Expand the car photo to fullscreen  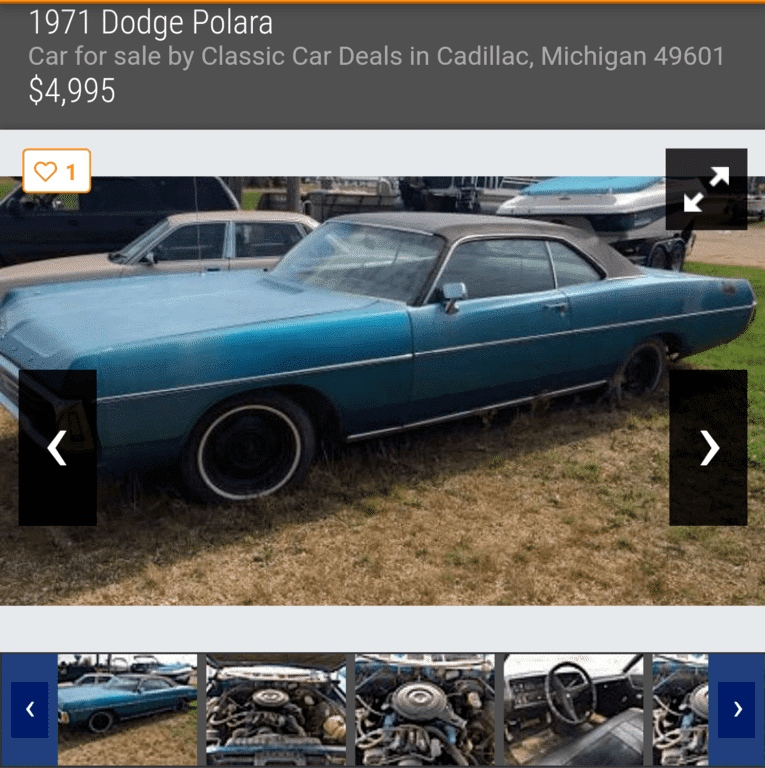click(706, 189)
